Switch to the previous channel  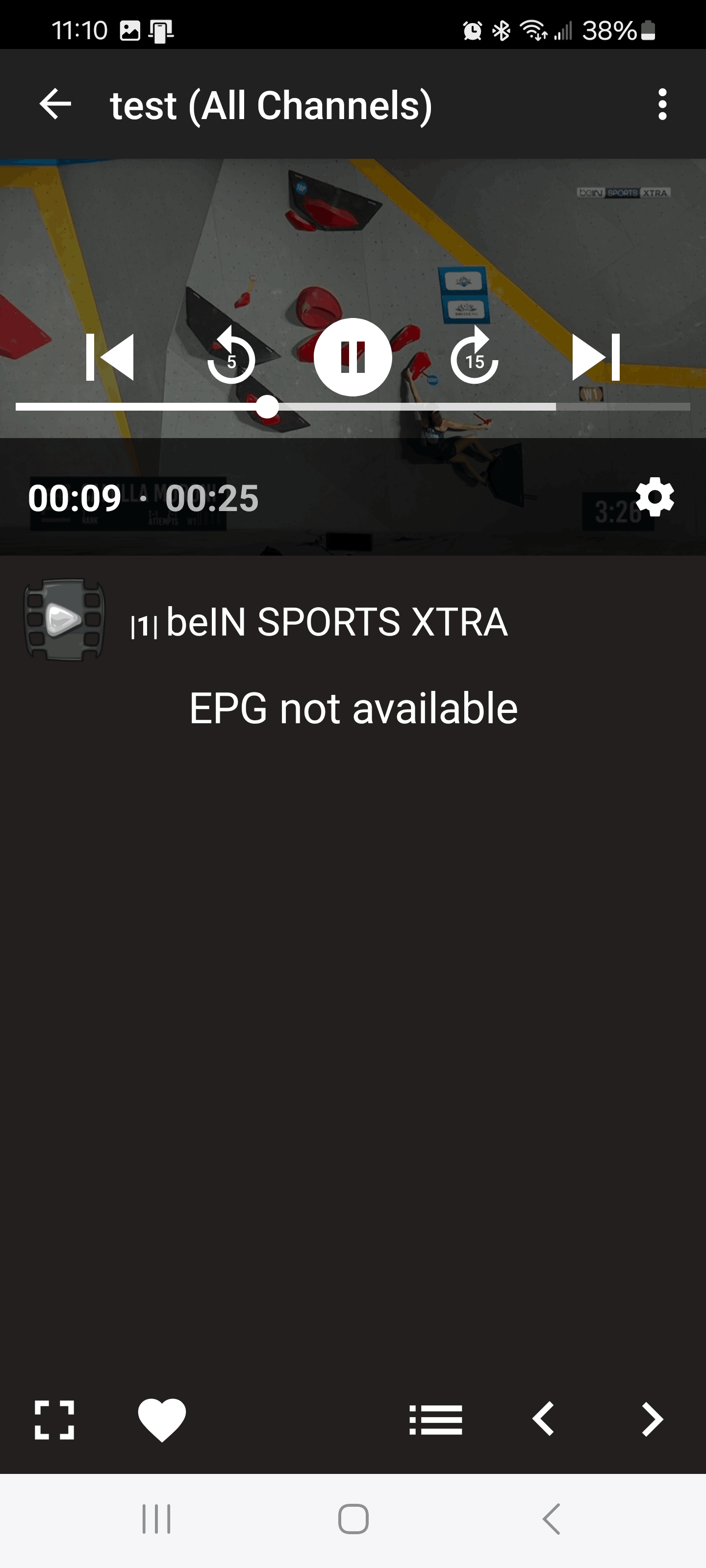pos(543,1420)
